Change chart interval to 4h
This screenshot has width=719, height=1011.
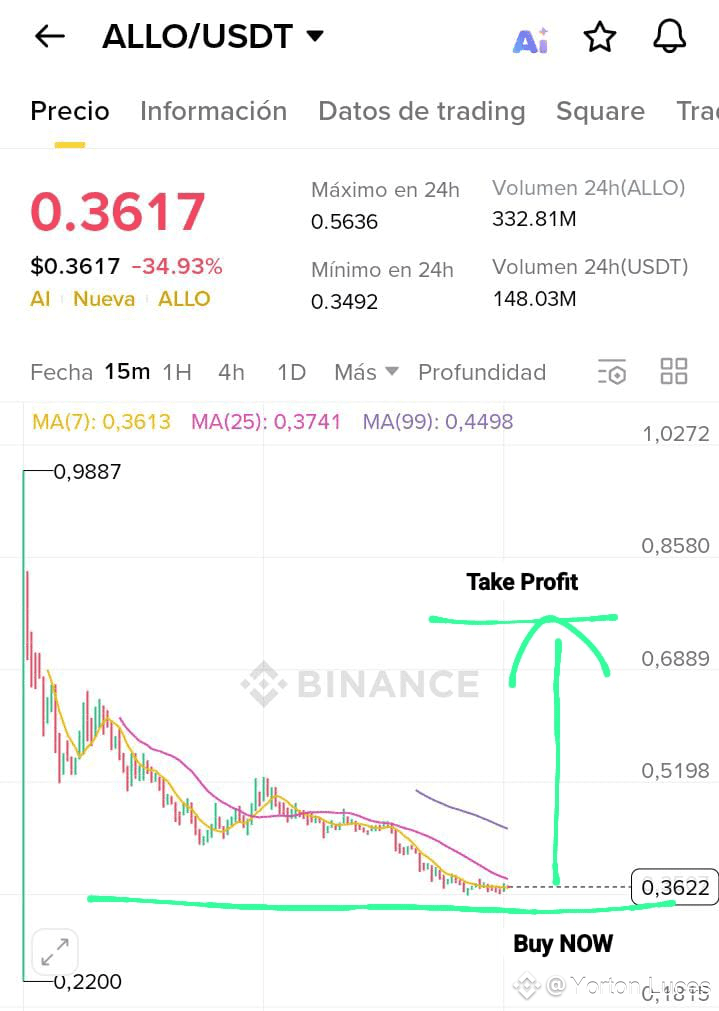[231, 373]
